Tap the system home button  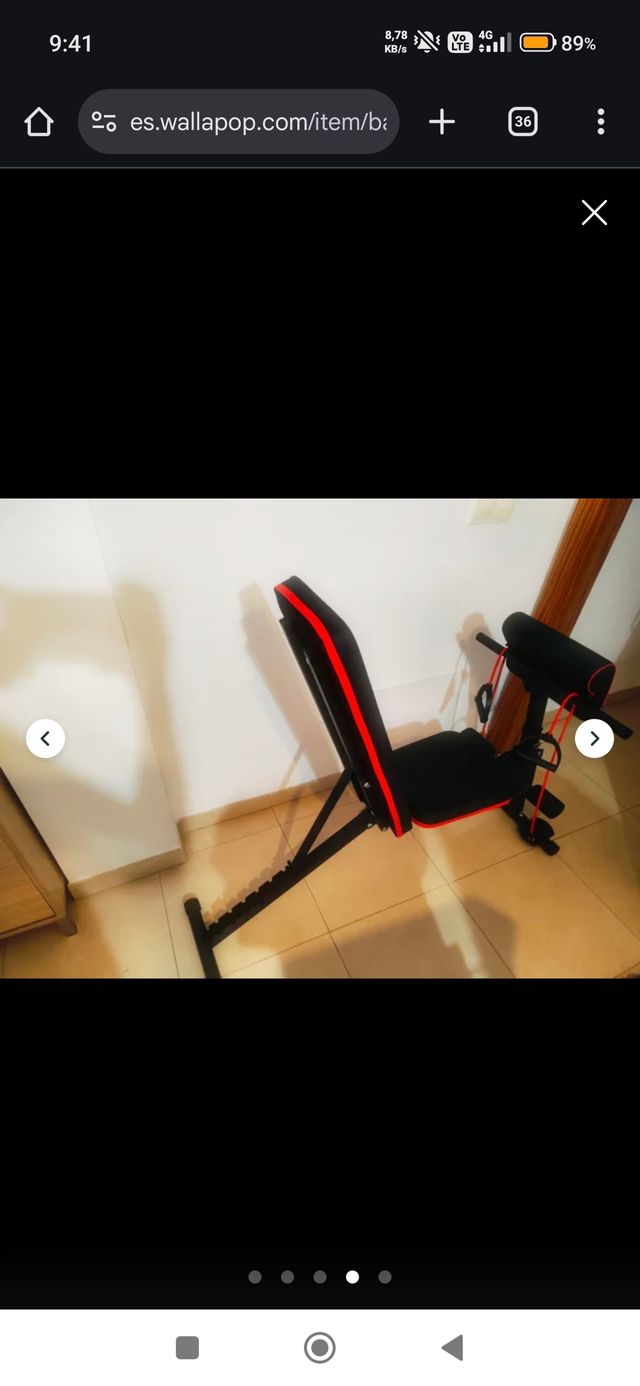(320, 1347)
